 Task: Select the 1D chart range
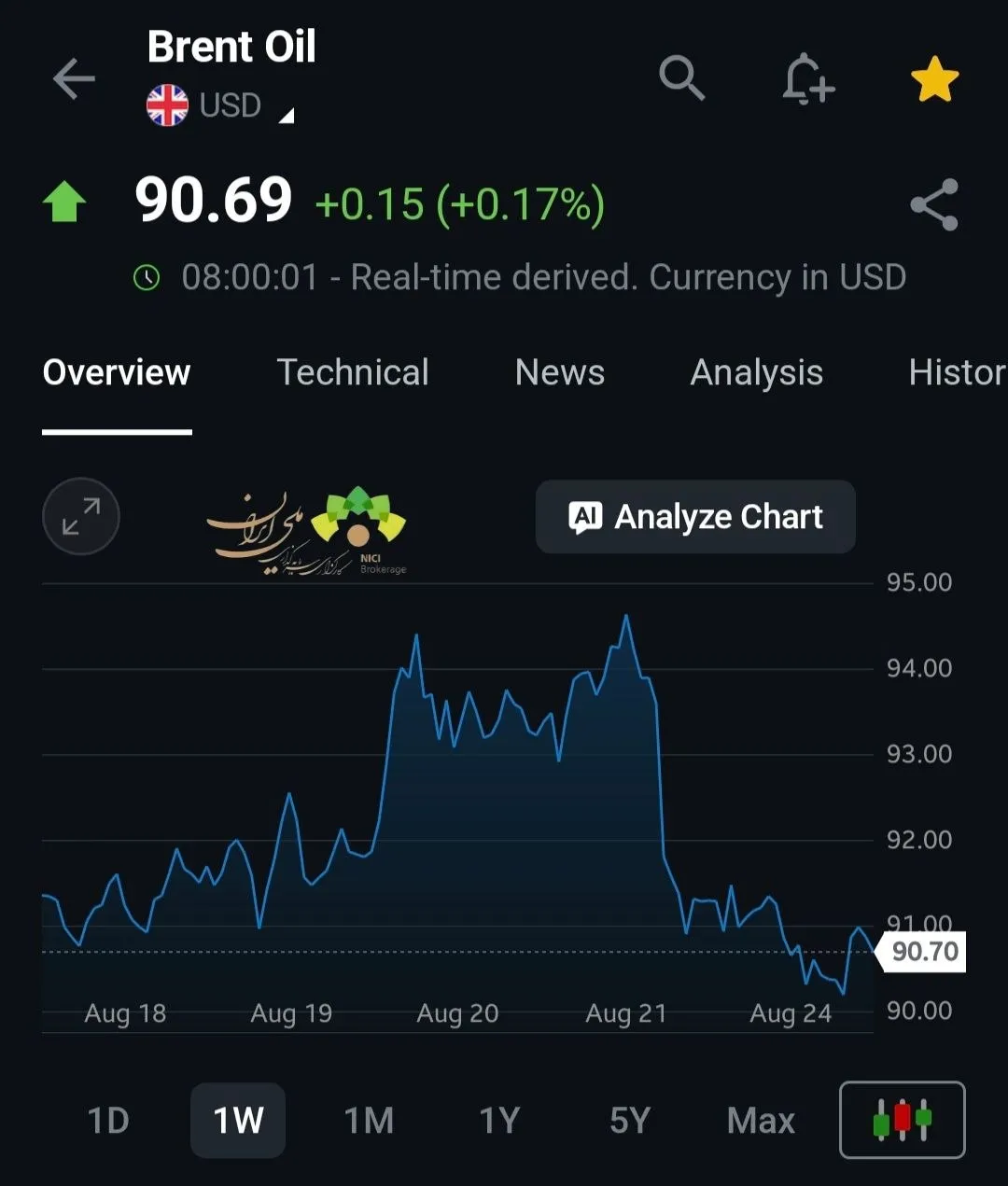(108, 1120)
